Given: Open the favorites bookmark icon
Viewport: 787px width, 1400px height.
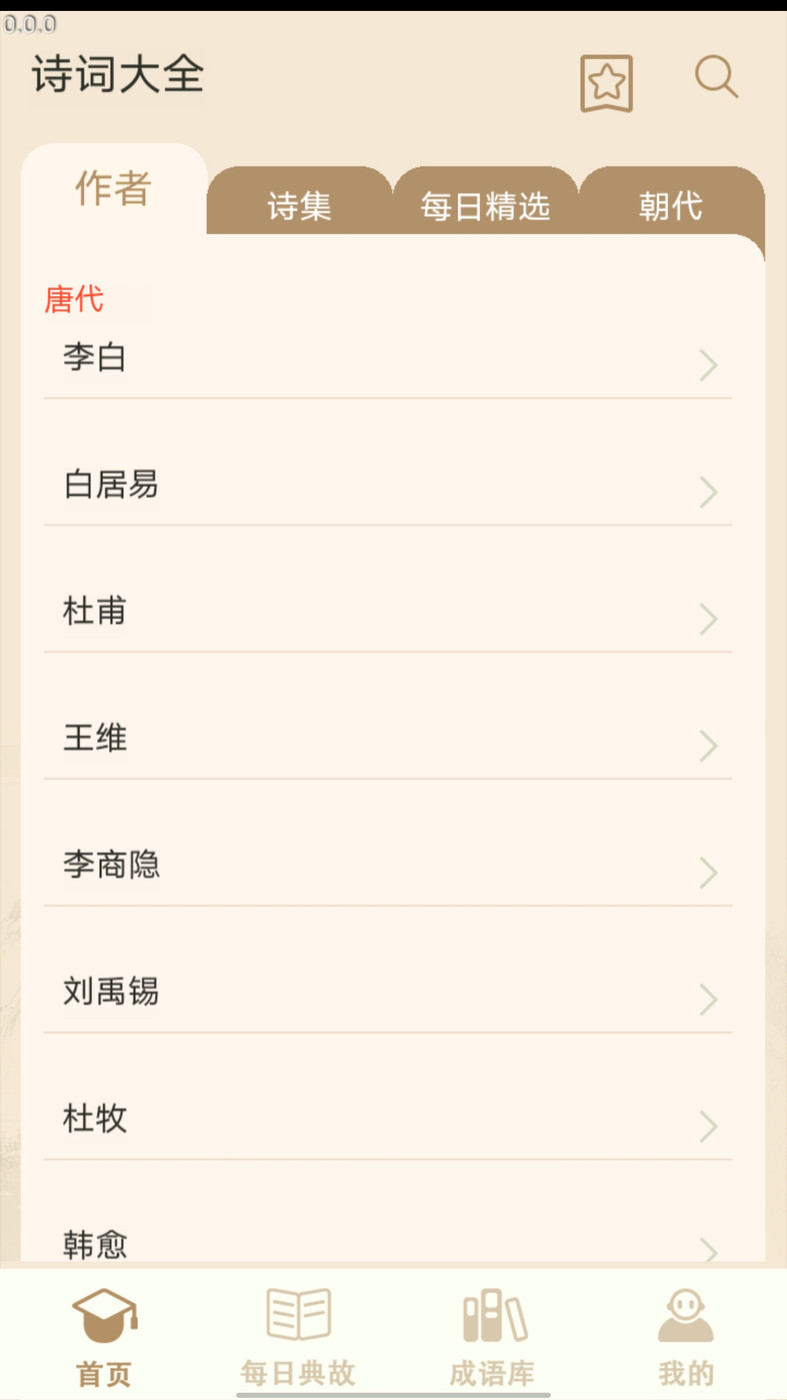Looking at the screenshot, I should click(606, 83).
